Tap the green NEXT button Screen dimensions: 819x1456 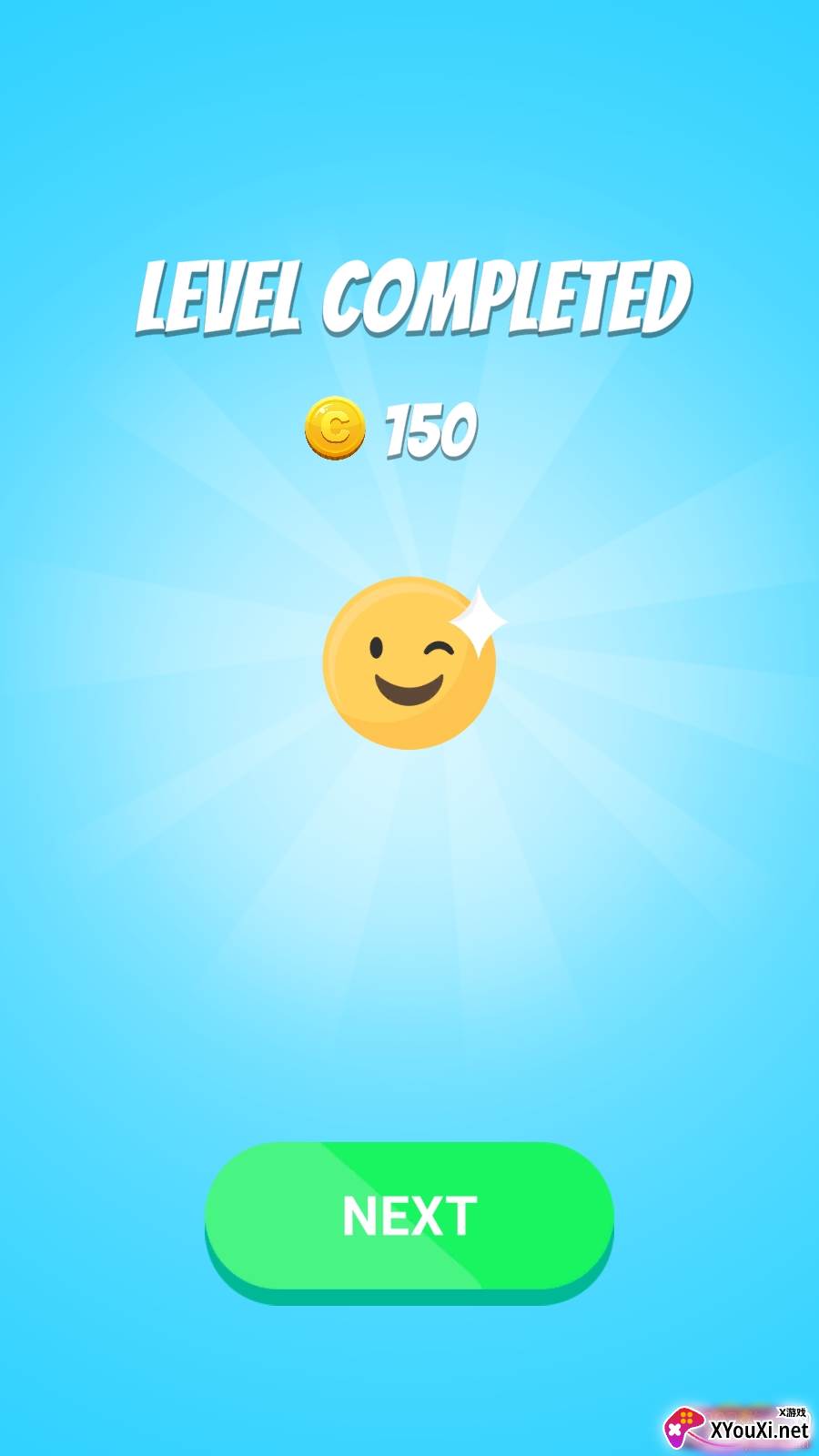click(x=409, y=1216)
